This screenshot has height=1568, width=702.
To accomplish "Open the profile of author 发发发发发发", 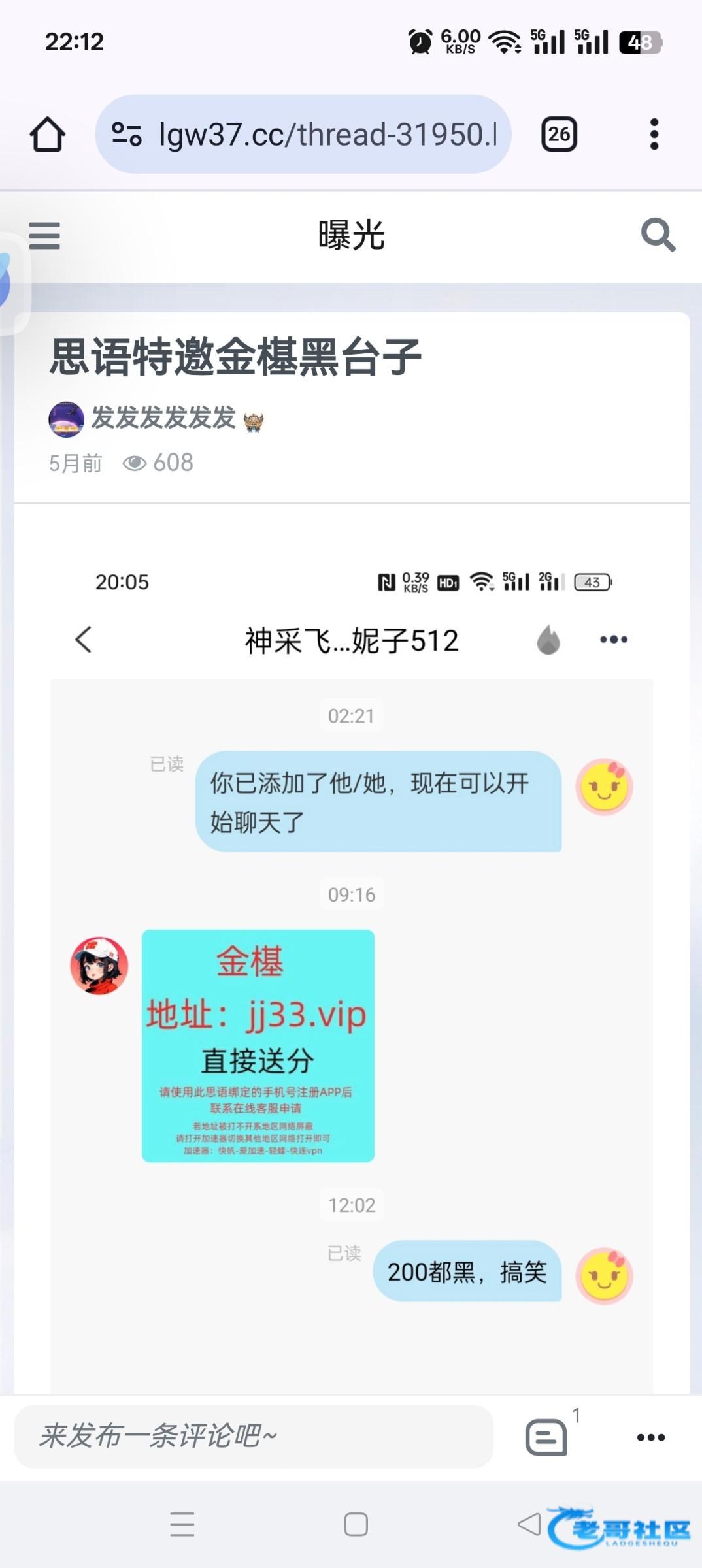I will click(x=162, y=418).
